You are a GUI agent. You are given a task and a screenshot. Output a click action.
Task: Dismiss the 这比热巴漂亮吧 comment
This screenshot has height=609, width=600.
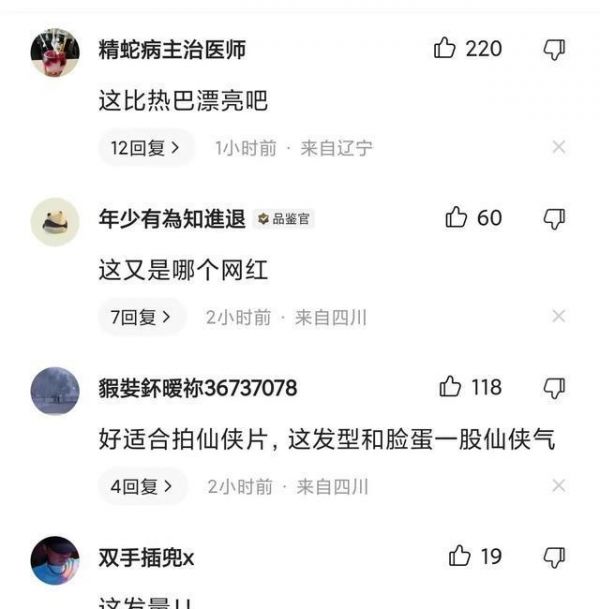pyautogui.click(x=559, y=147)
